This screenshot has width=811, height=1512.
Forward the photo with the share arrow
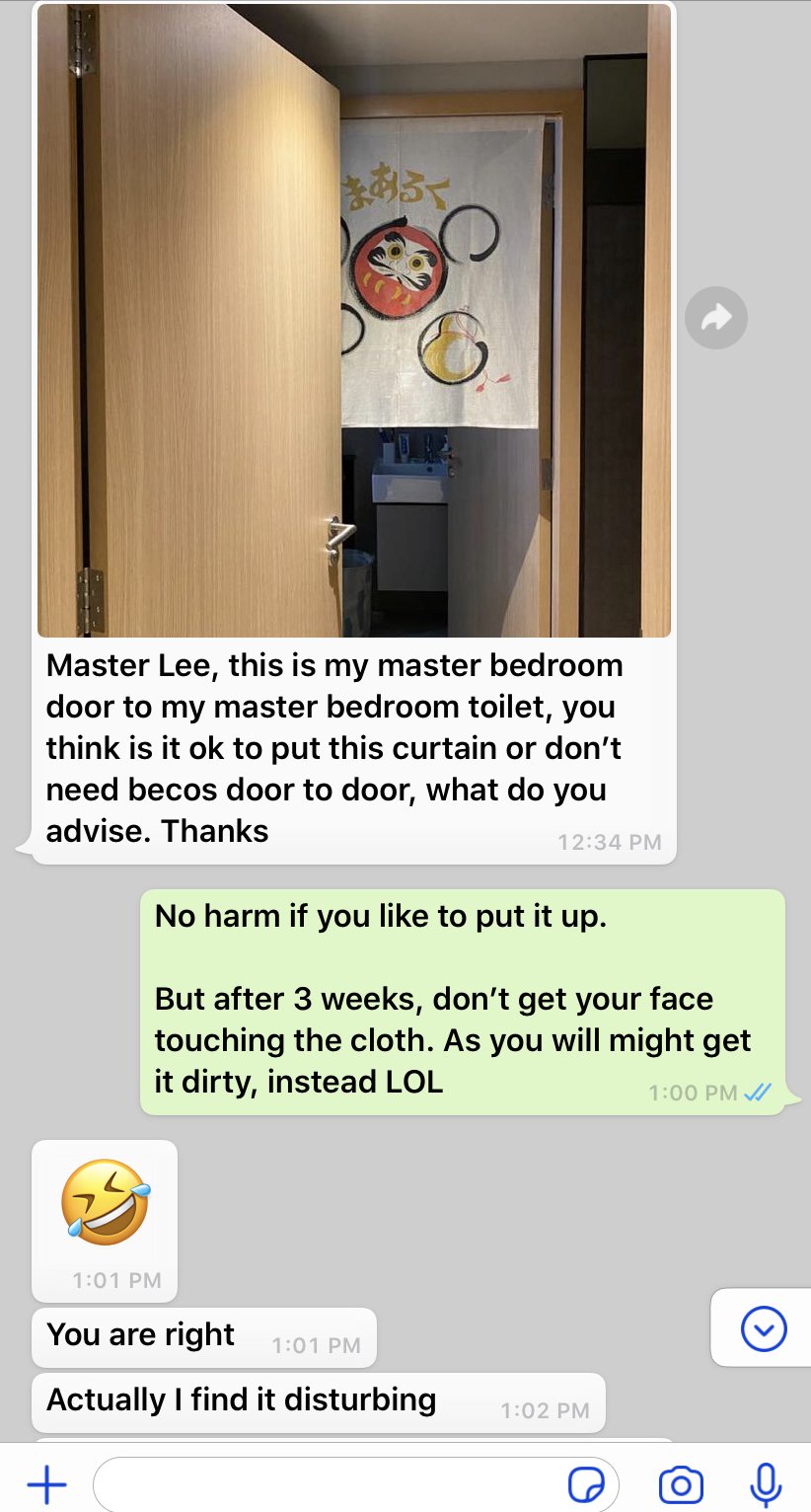point(715,318)
